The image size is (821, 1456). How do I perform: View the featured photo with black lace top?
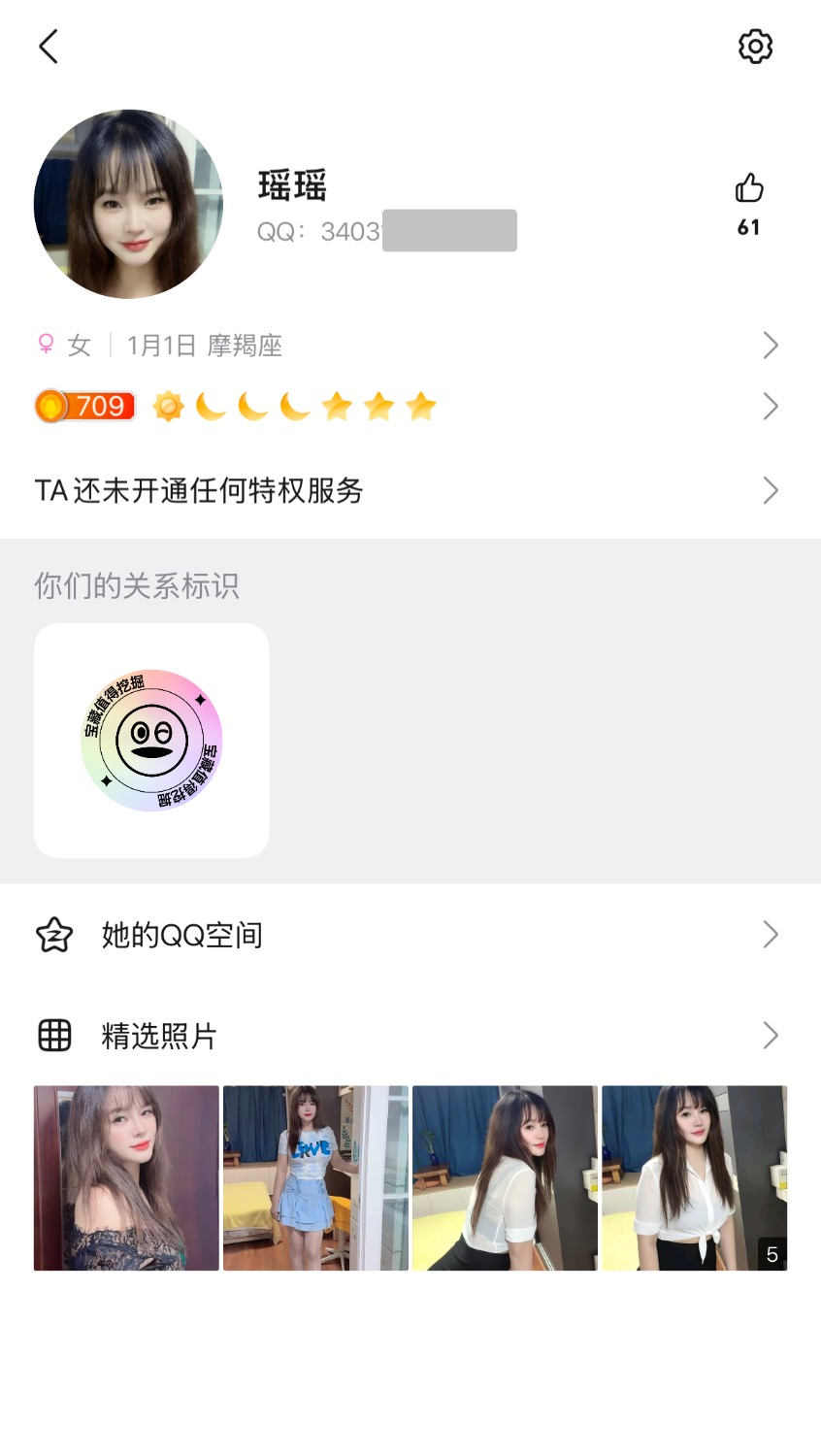click(x=126, y=1177)
